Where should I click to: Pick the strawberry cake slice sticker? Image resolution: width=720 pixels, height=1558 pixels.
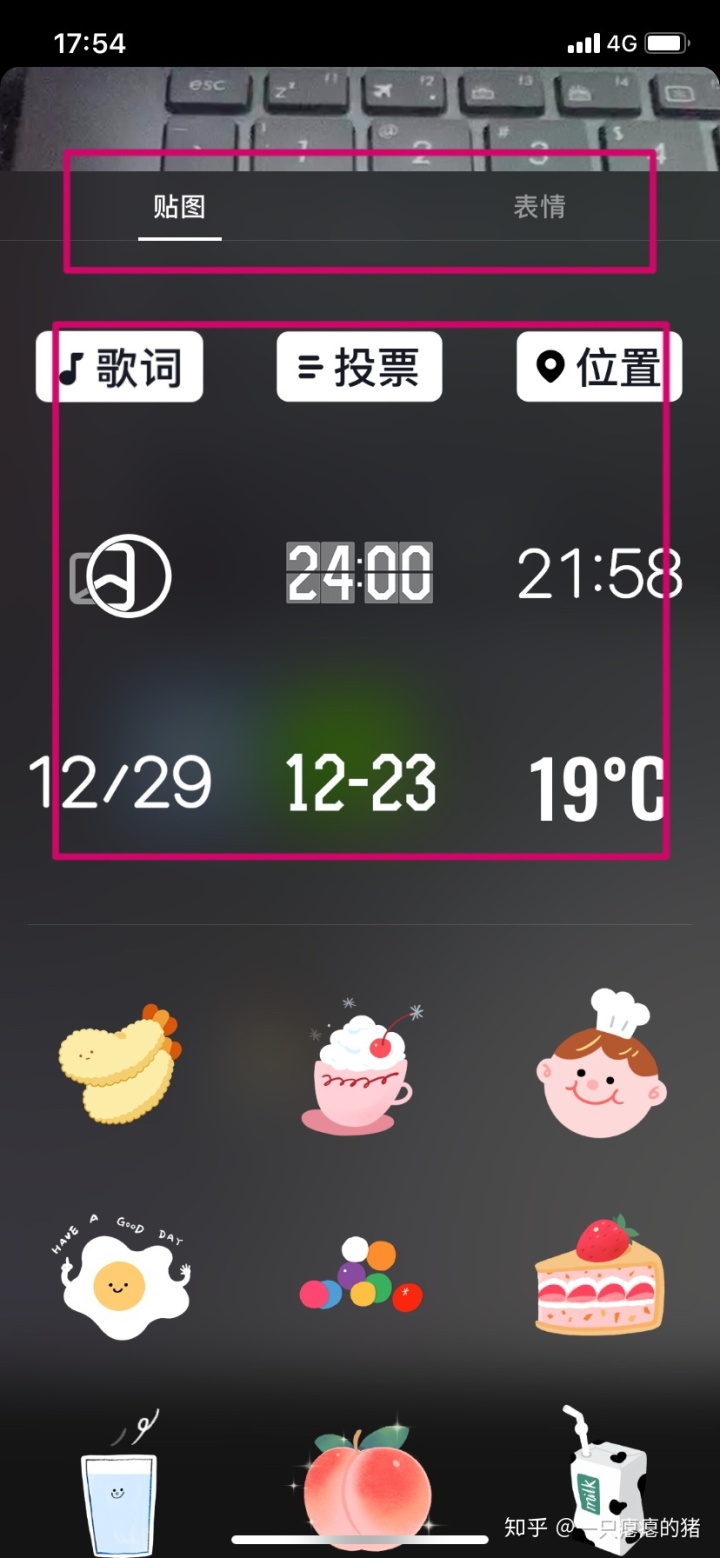click(x=600, y=1278)
